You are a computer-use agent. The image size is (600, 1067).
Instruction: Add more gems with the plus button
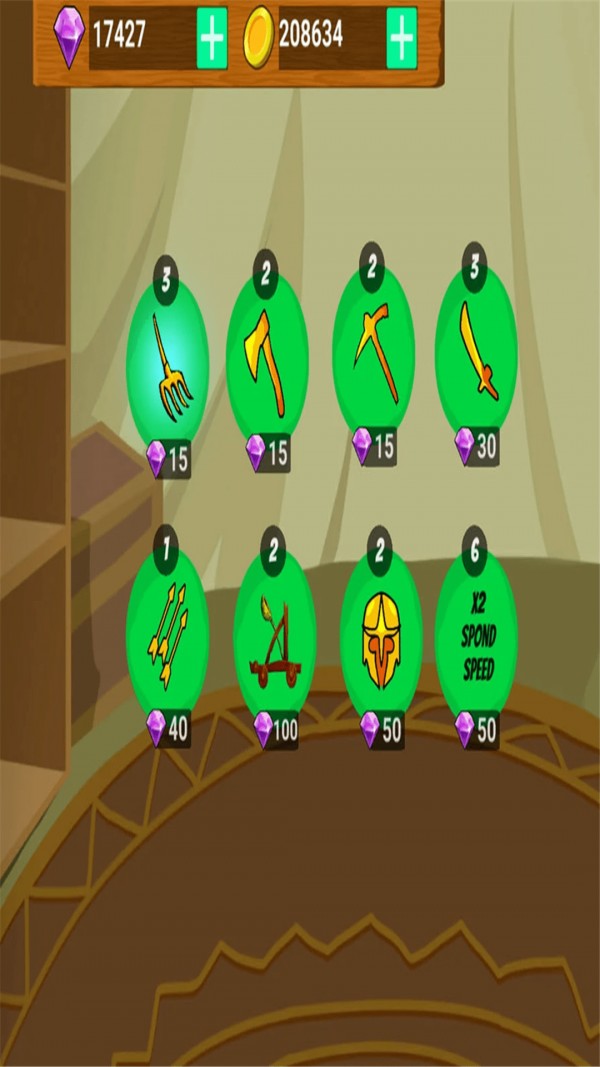(x=211, y=38)
